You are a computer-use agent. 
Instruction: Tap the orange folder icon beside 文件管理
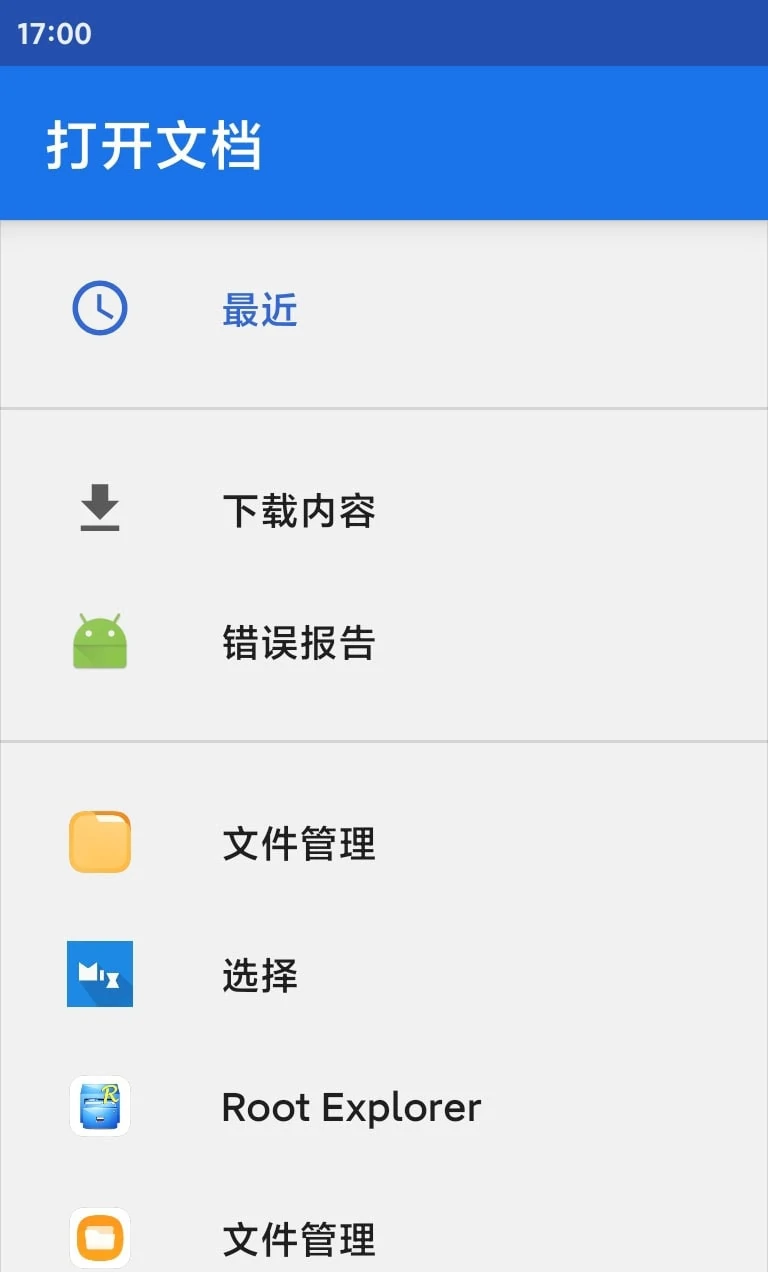[99, 843]
